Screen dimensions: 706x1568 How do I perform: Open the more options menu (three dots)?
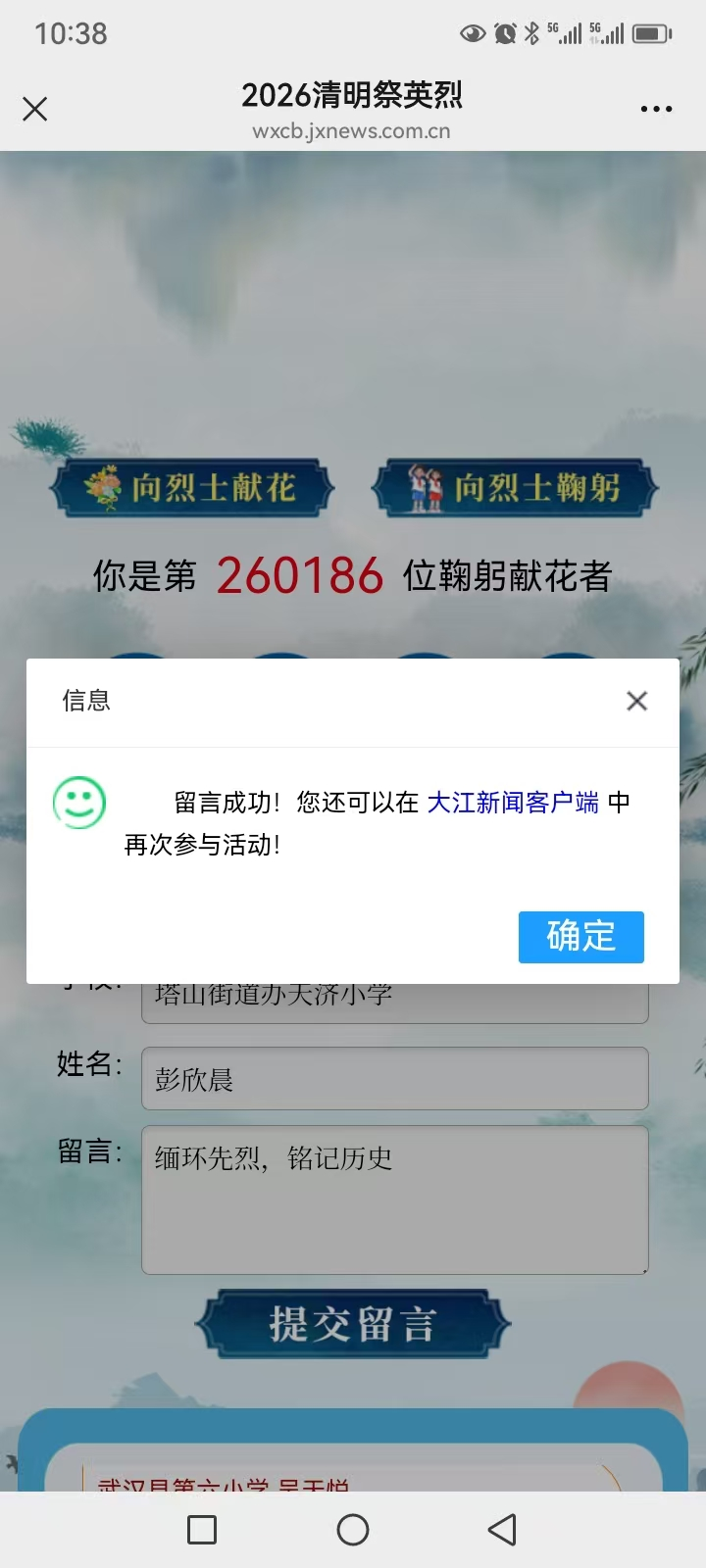pos(655,109)
